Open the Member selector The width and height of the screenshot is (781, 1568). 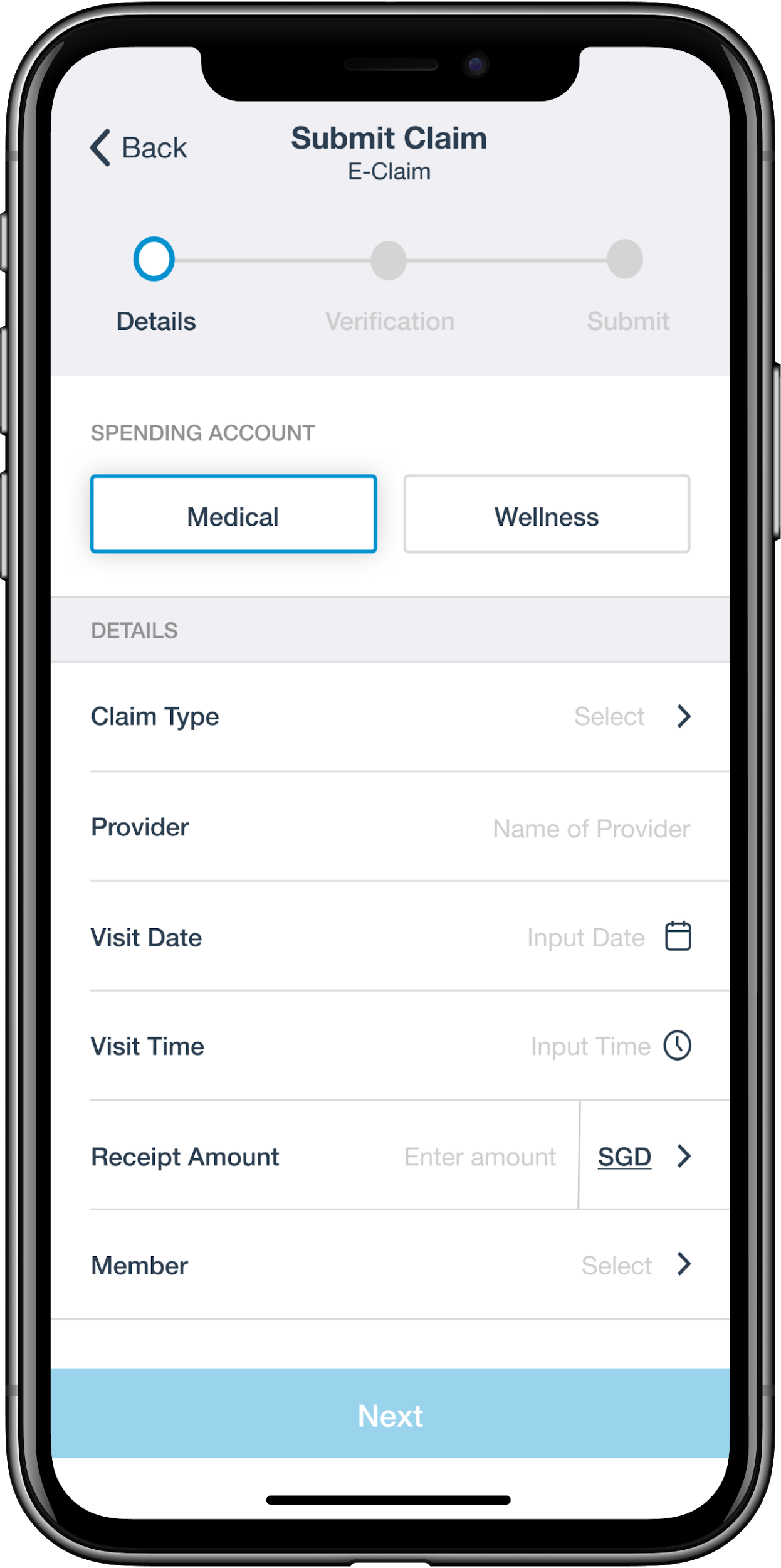point(390,1266)
